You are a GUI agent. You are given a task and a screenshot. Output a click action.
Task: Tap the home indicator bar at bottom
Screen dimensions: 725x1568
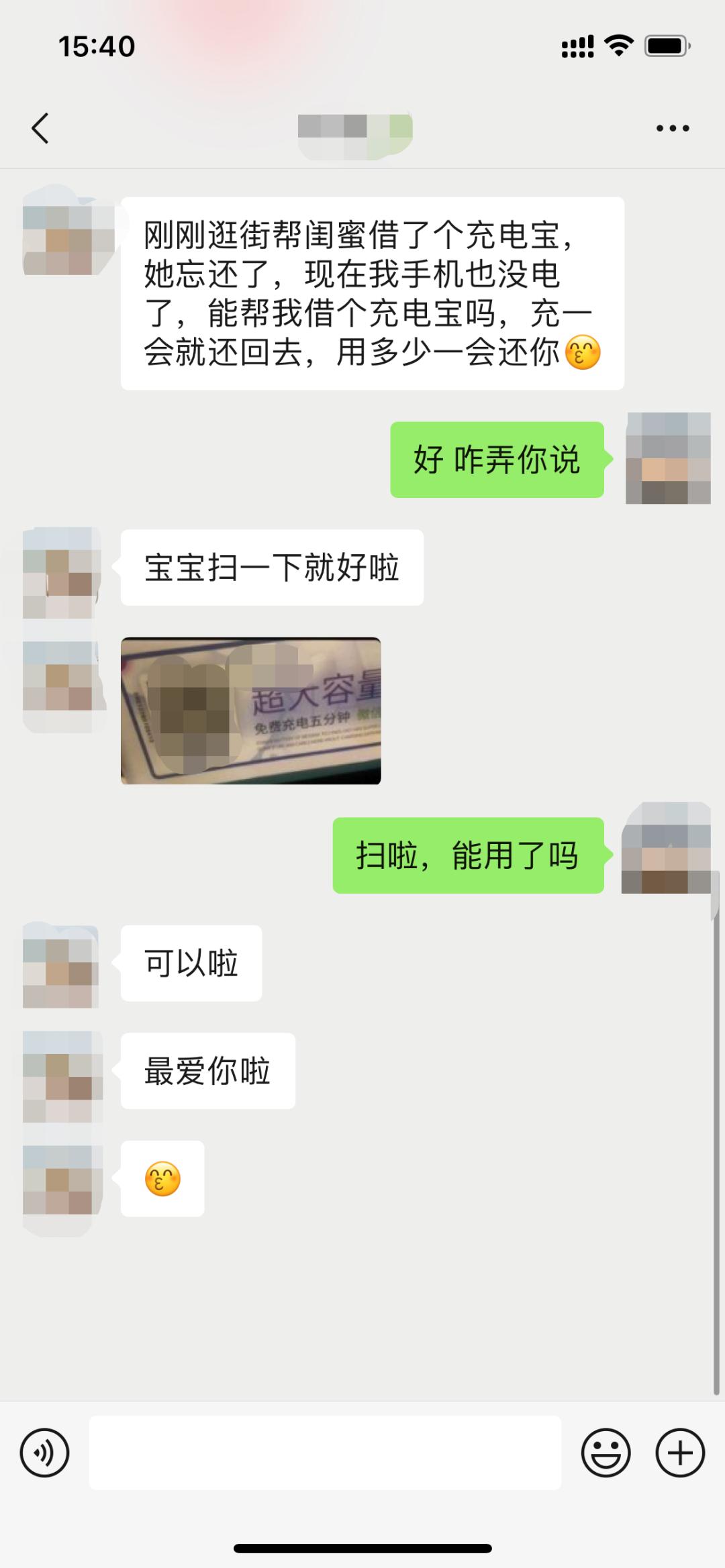point(362,1545)
